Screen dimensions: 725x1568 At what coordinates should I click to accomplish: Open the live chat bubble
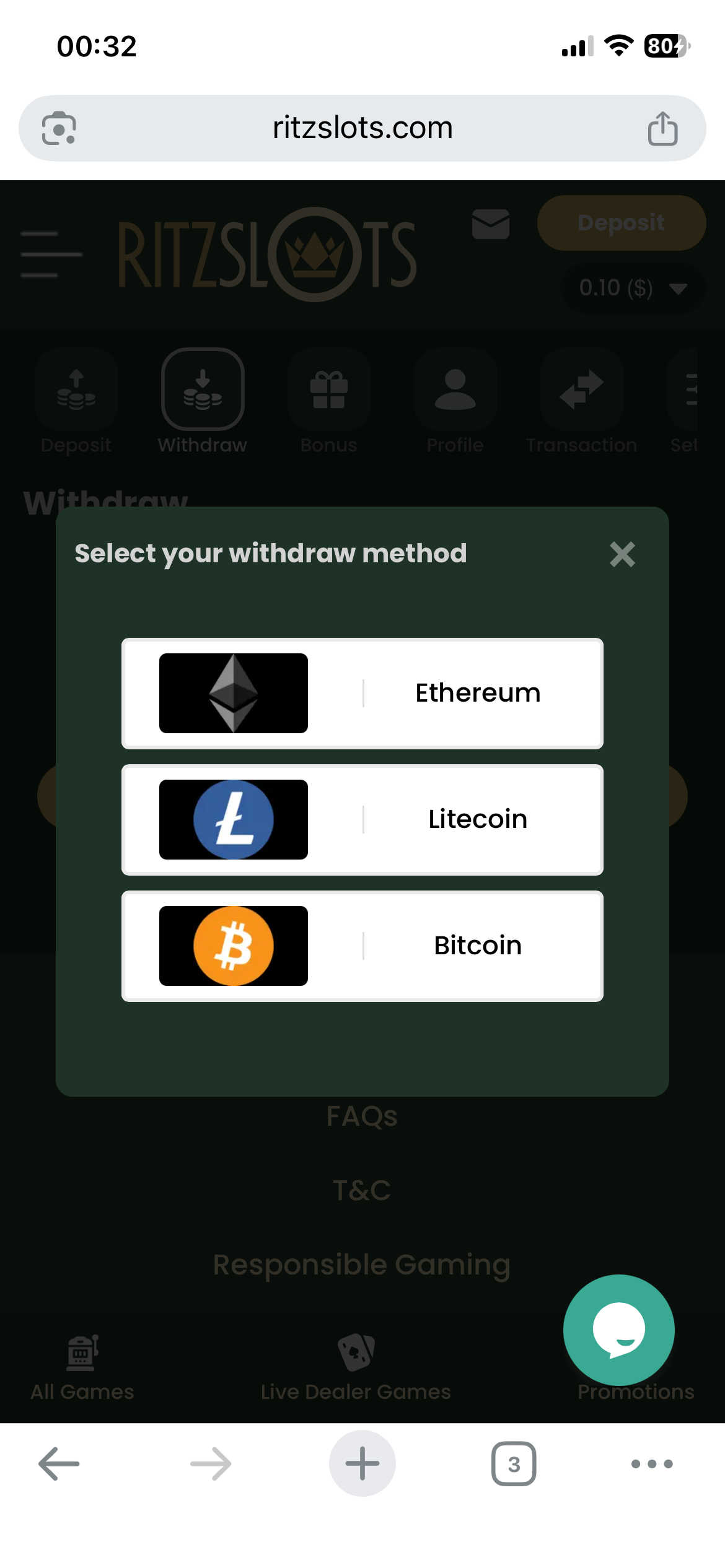click(618, 1330)
